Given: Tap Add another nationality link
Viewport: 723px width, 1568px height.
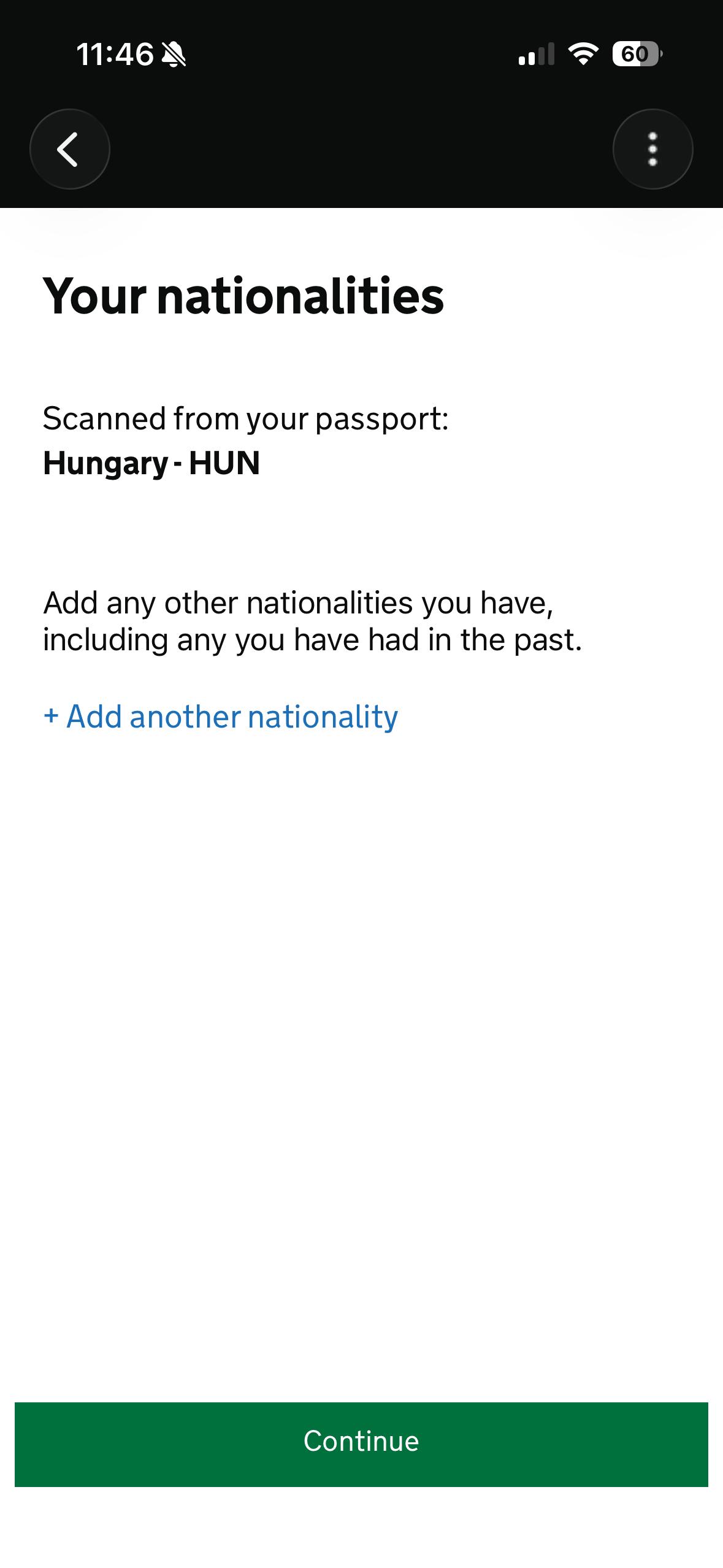Looking at the screenshot, I should 221,716.
